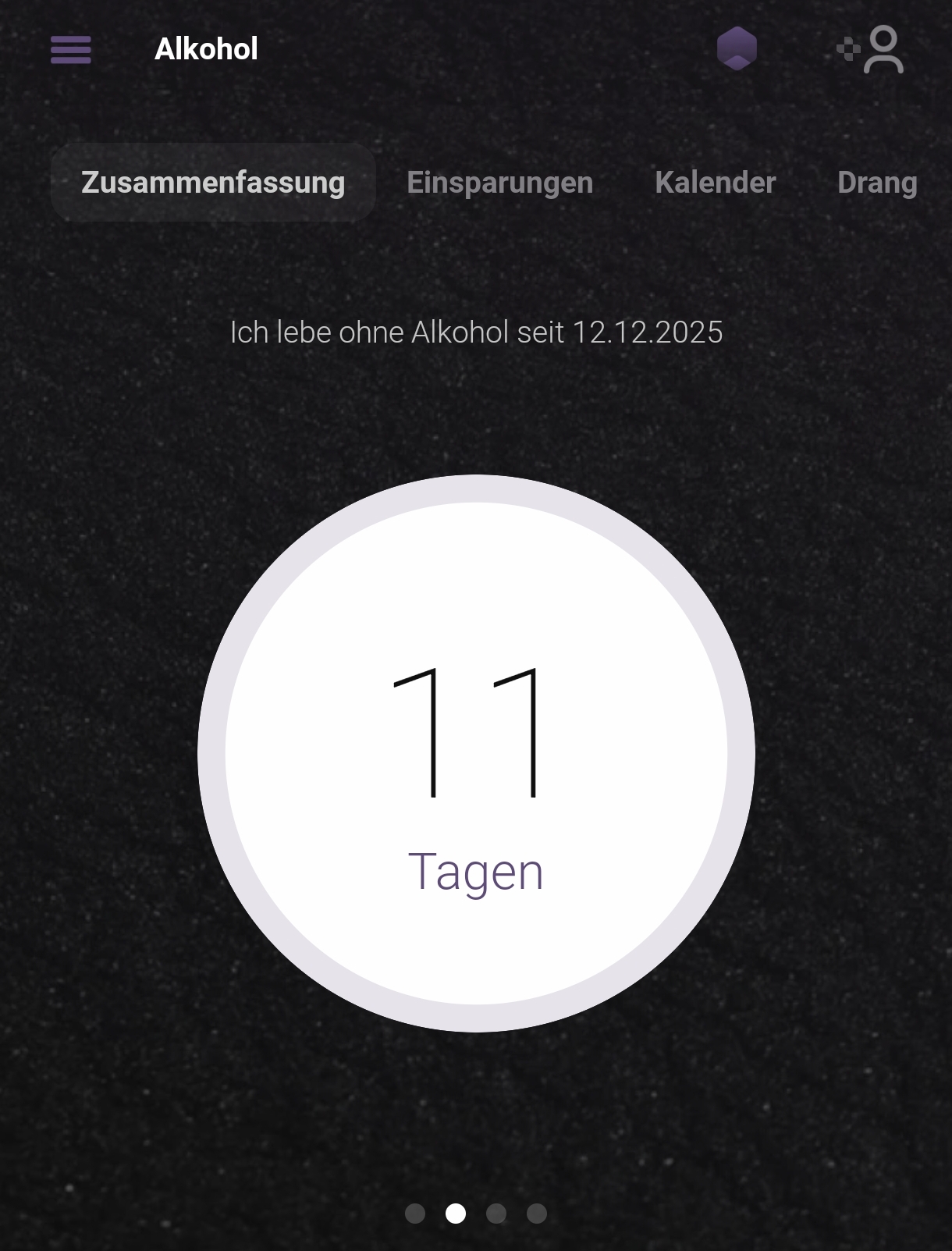Tap the 11 Tagen counter circle

coord(476,753)
